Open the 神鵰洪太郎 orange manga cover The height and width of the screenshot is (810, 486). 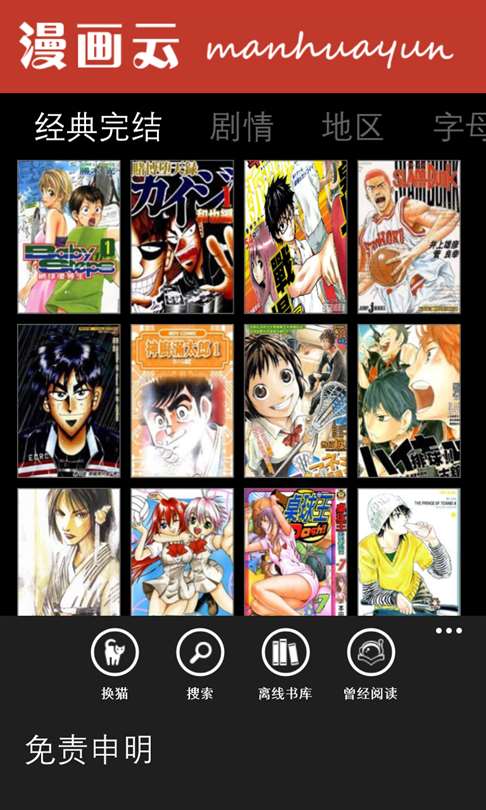[x=182, y=401]
